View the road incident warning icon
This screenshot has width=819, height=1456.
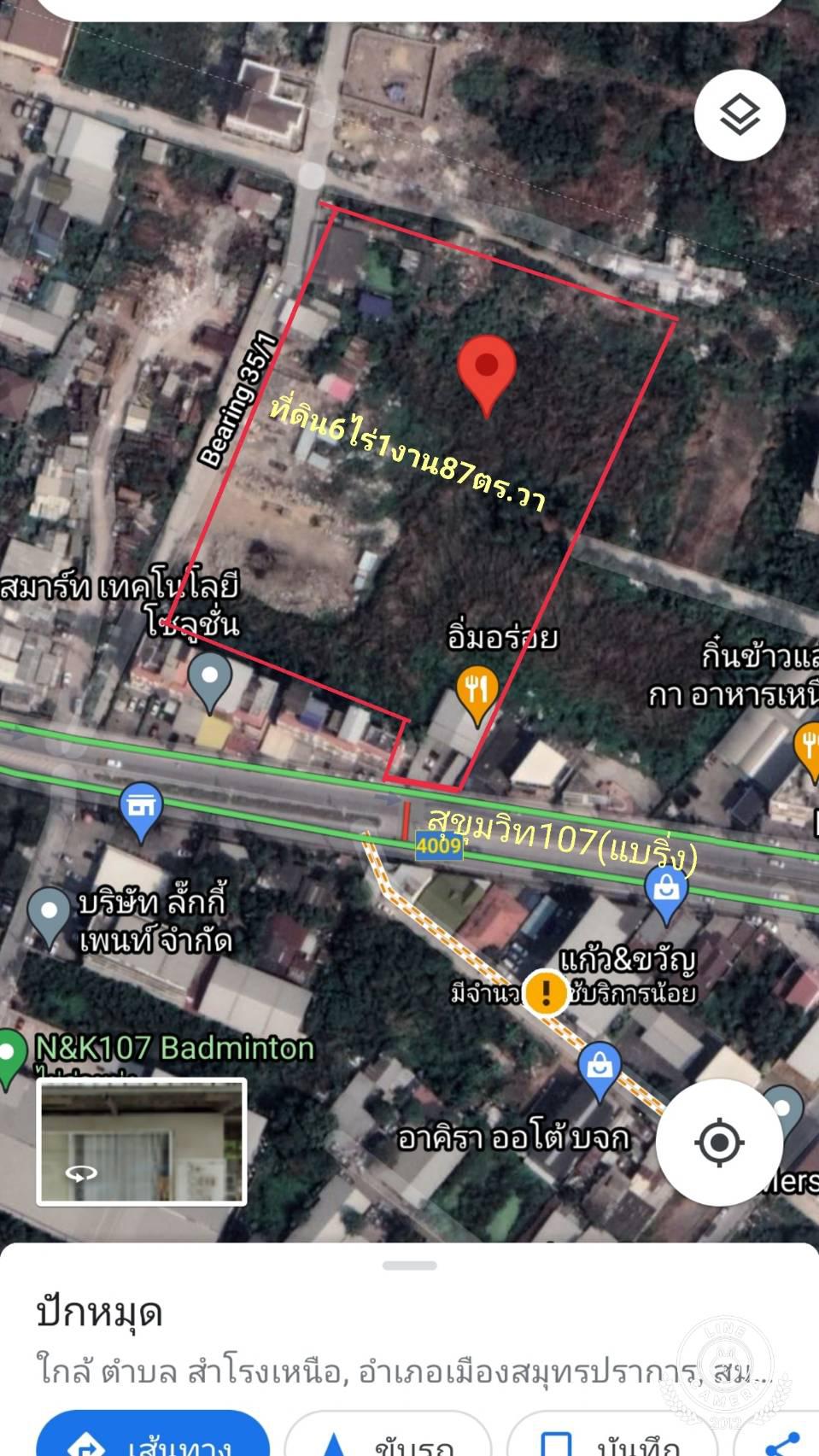(546, 992)
